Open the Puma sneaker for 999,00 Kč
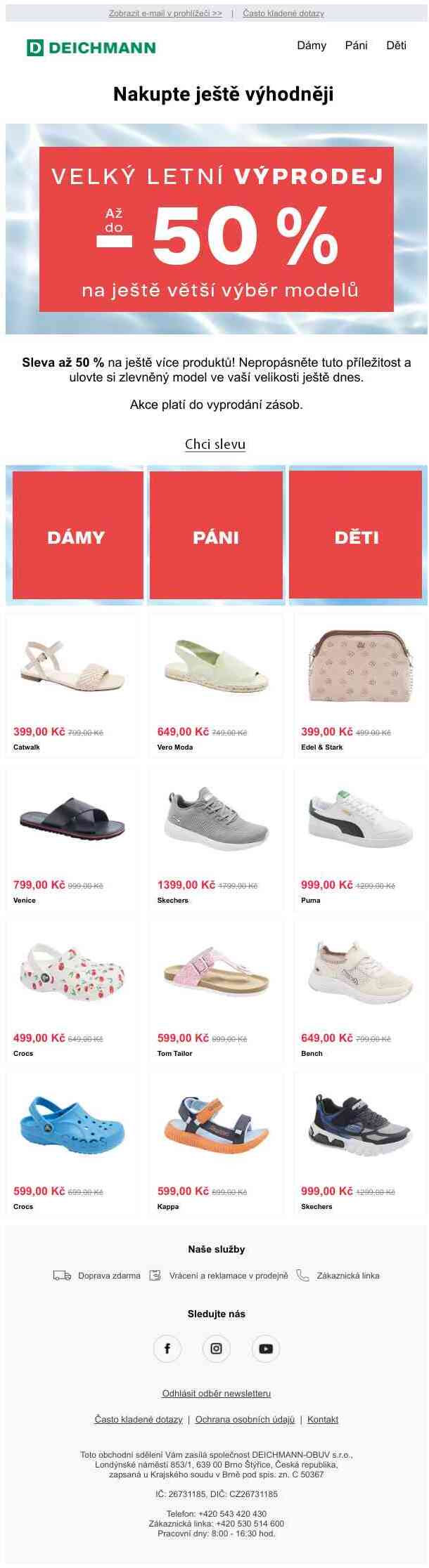 [359, 838]
